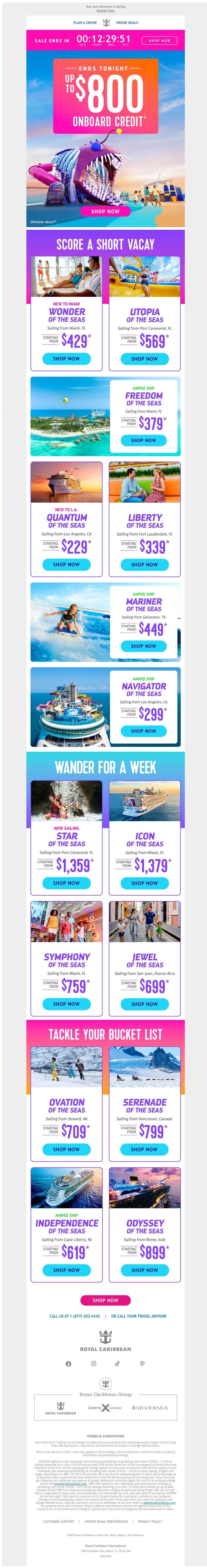
Task: Open the Plan a Cruise link
Action: point(85,22)
